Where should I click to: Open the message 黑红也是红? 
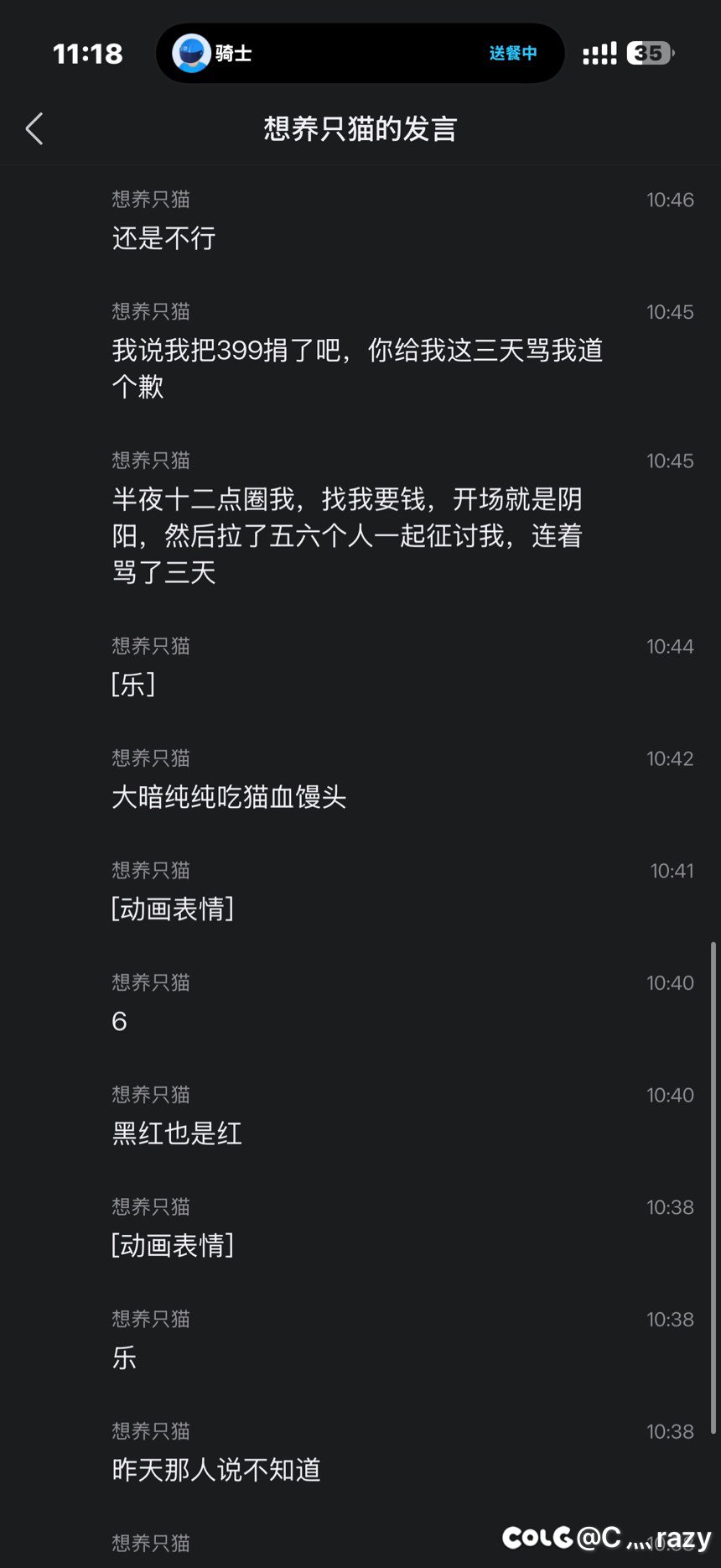click(x=360, y=1117)
